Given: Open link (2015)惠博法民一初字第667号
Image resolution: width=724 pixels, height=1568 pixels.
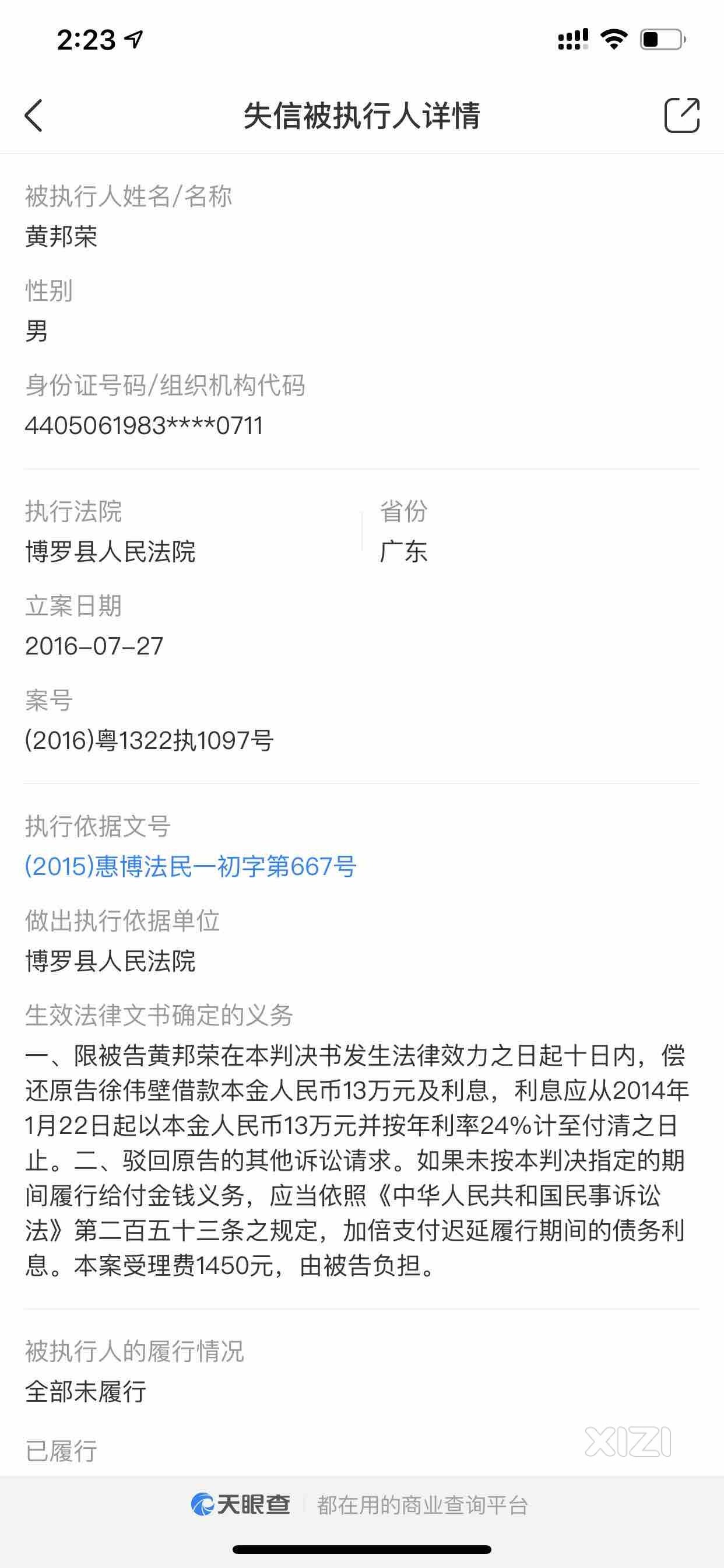Looking at the screenshot, I should (191, 866).
